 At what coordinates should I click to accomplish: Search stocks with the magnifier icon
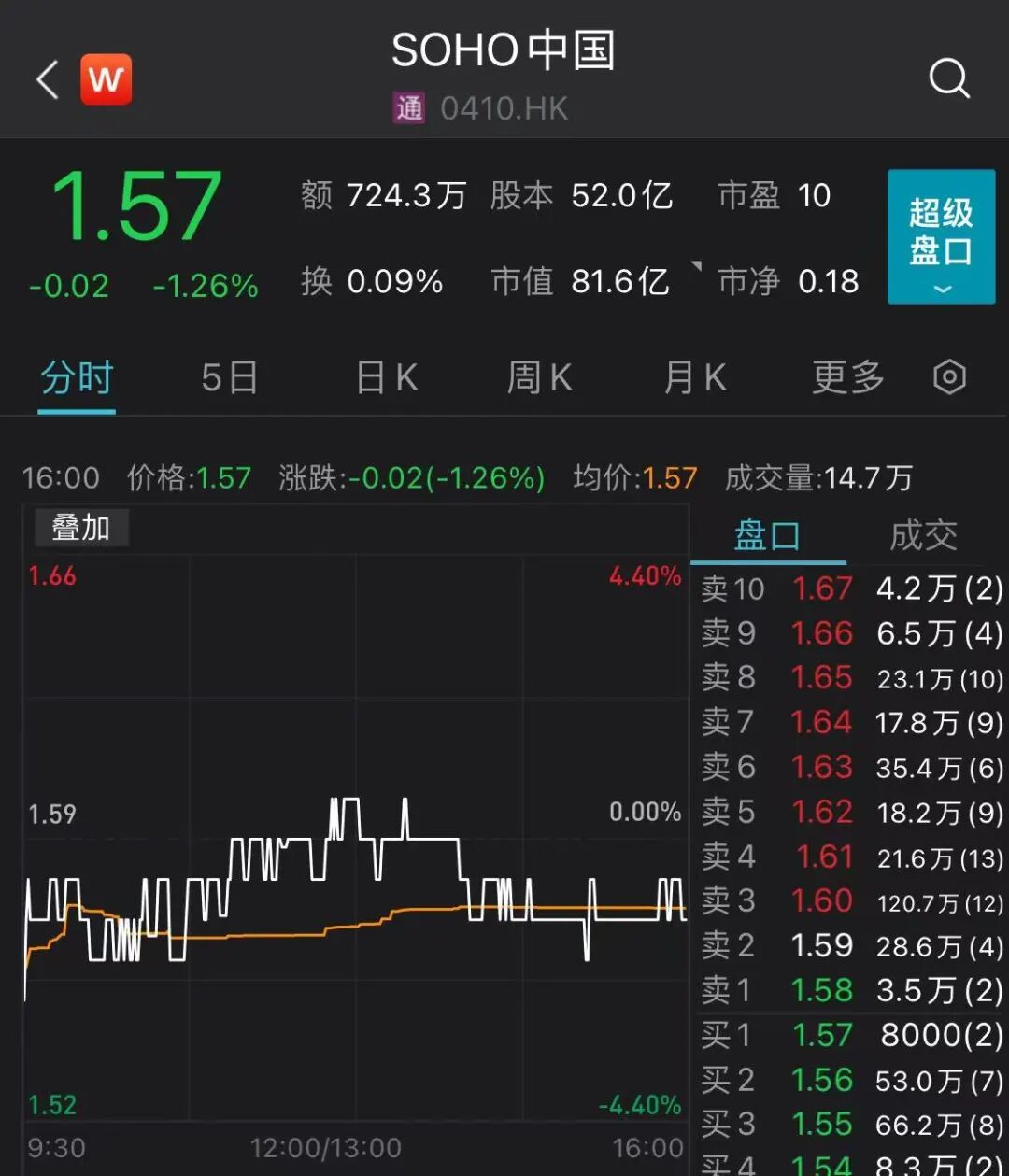pyautogui.click(x=949, y=78)
